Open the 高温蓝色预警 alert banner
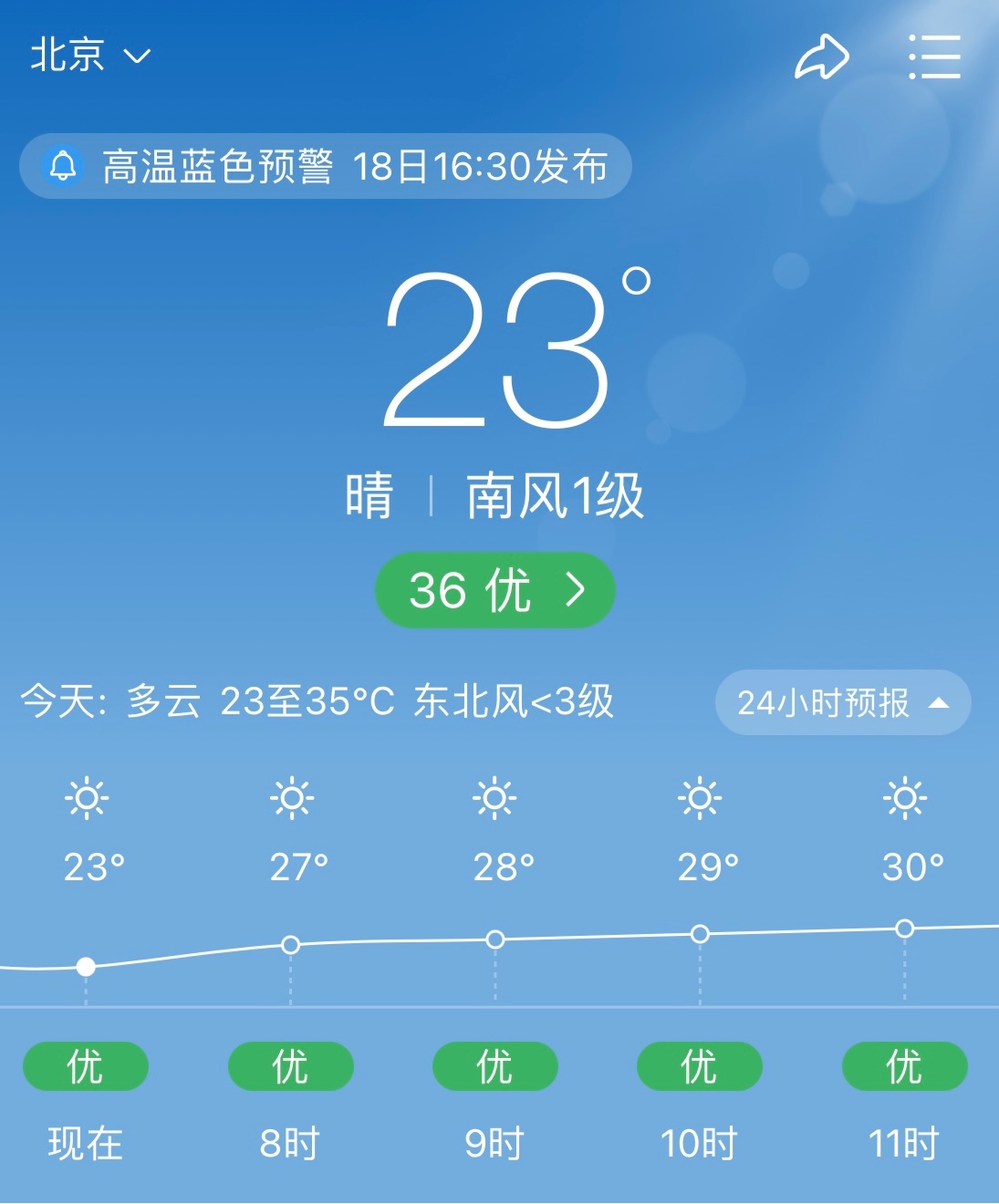The width and height of the screenshot is (999, 1204). point(326,166)
